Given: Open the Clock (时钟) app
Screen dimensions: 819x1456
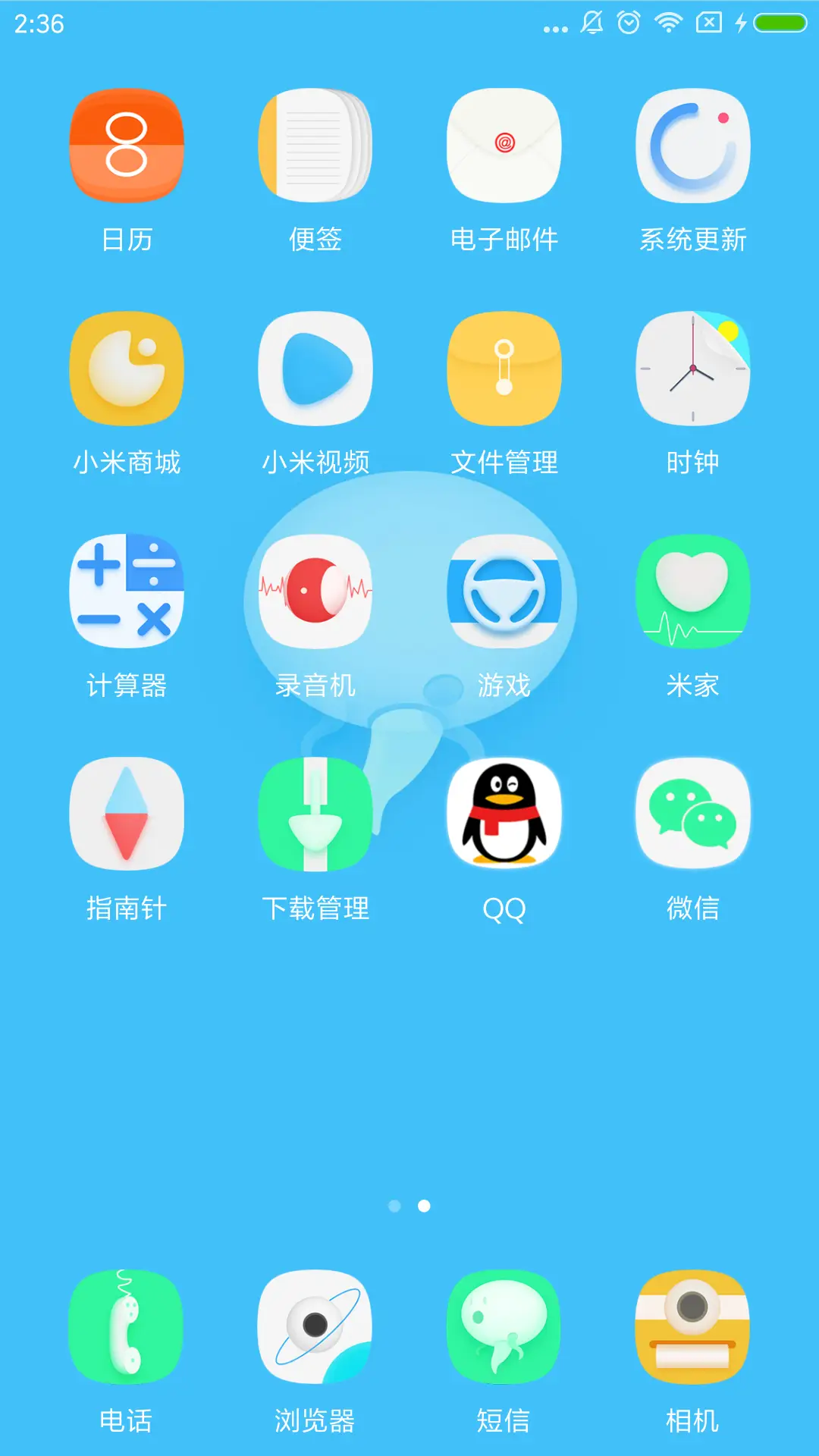Looking at the screenshot, I should [x=693, y=369].
